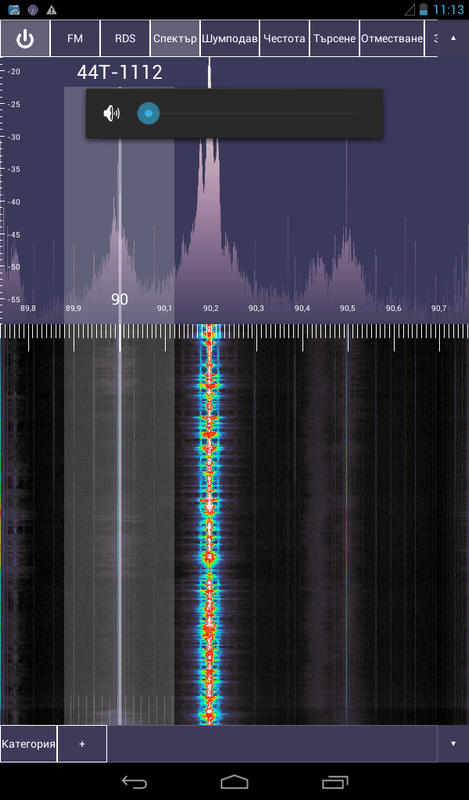469x800 pixels.
Task: Select the FM mode button
Action: pos(75,39)
